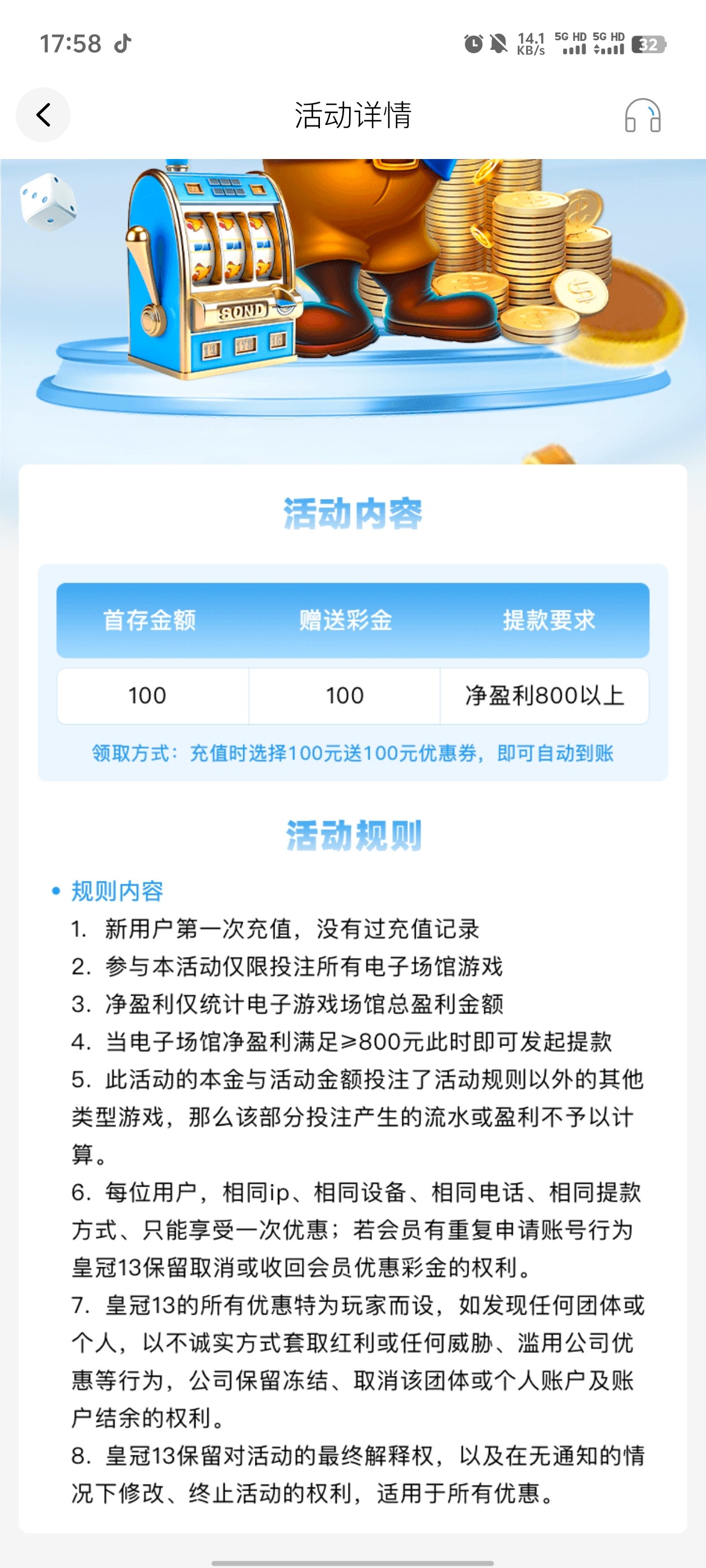Screen dimensions: 706x1568
Task: Open customer service headset icon
Action: click(x=642, y=115)
